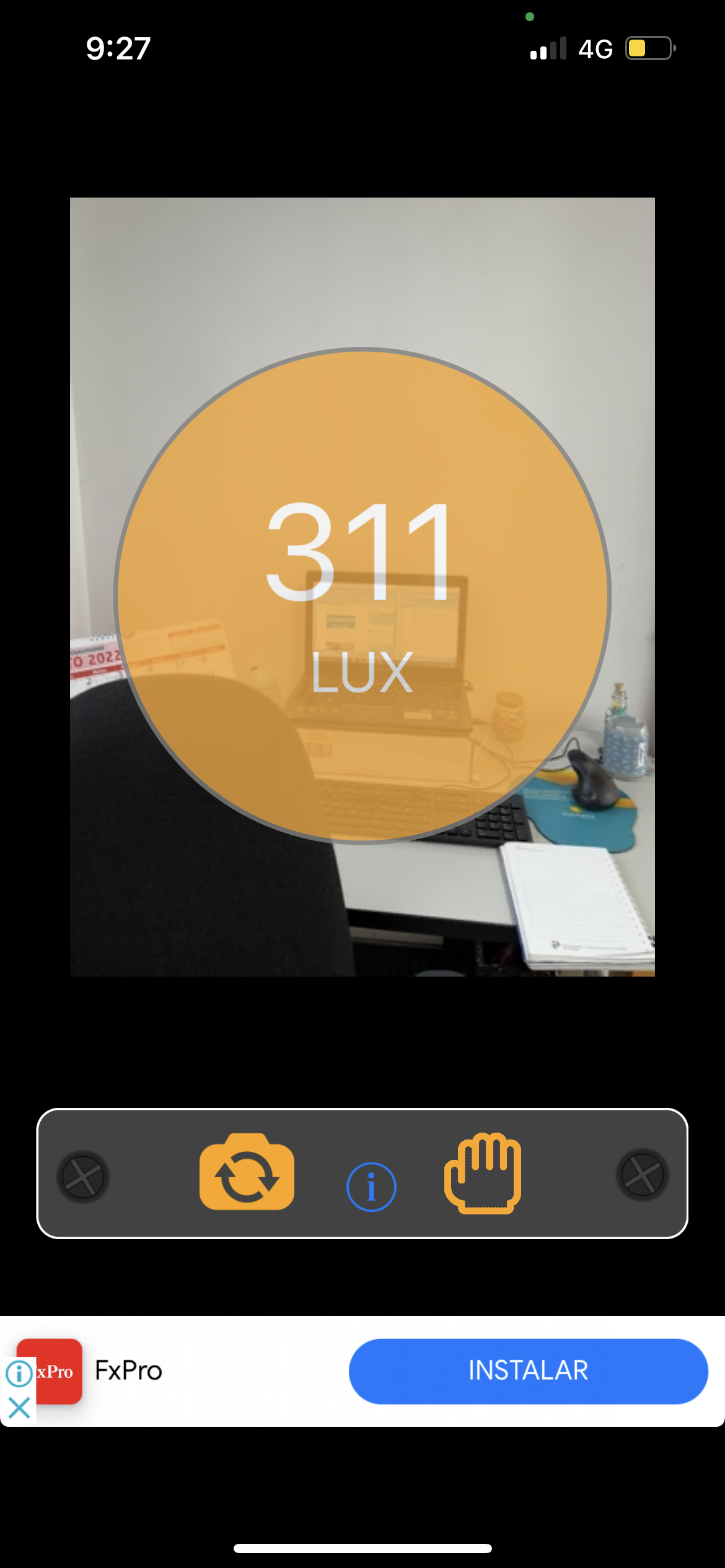
Task: Switch camera with the orange camera icon
Action: coord(247,1172)
